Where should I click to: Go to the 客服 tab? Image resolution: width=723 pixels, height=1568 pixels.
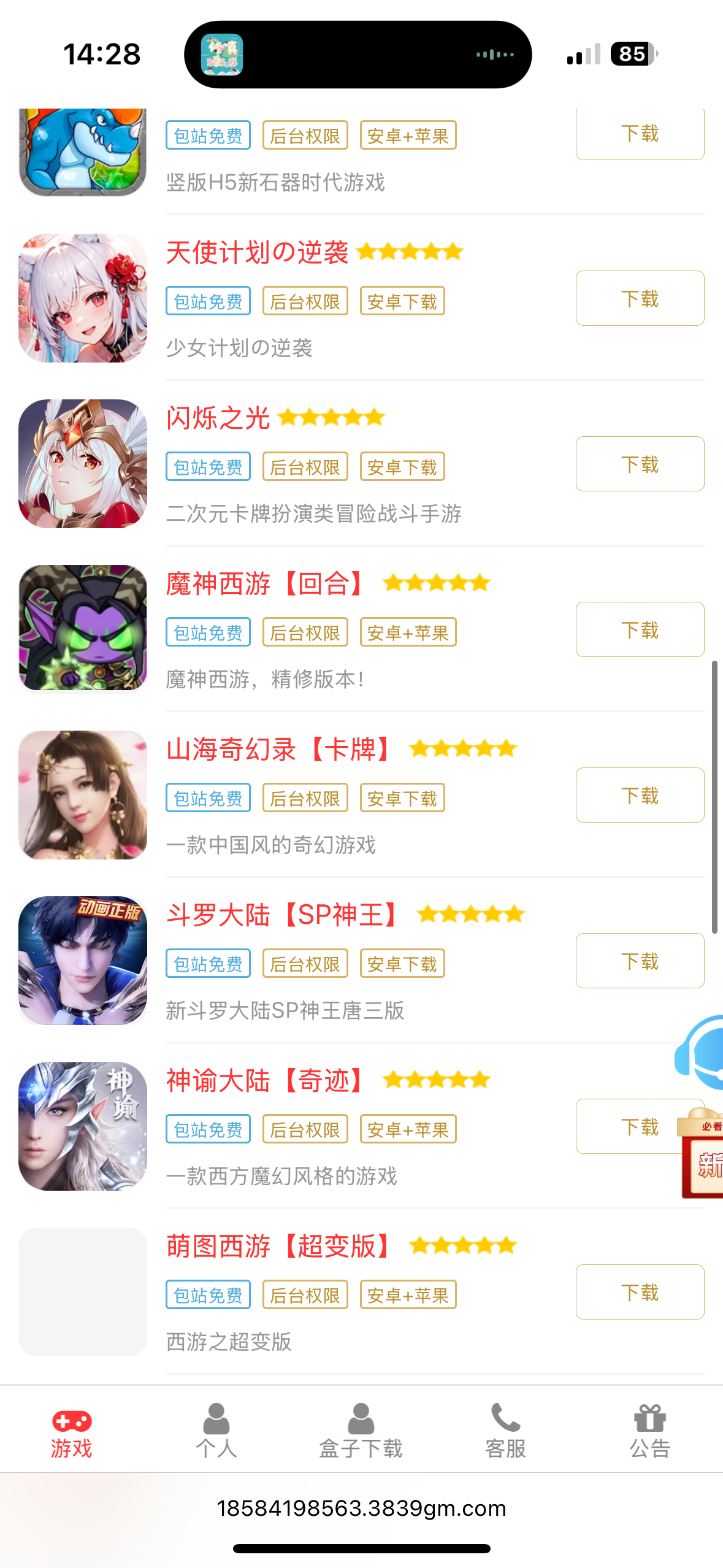click(x=505, y=1431)
